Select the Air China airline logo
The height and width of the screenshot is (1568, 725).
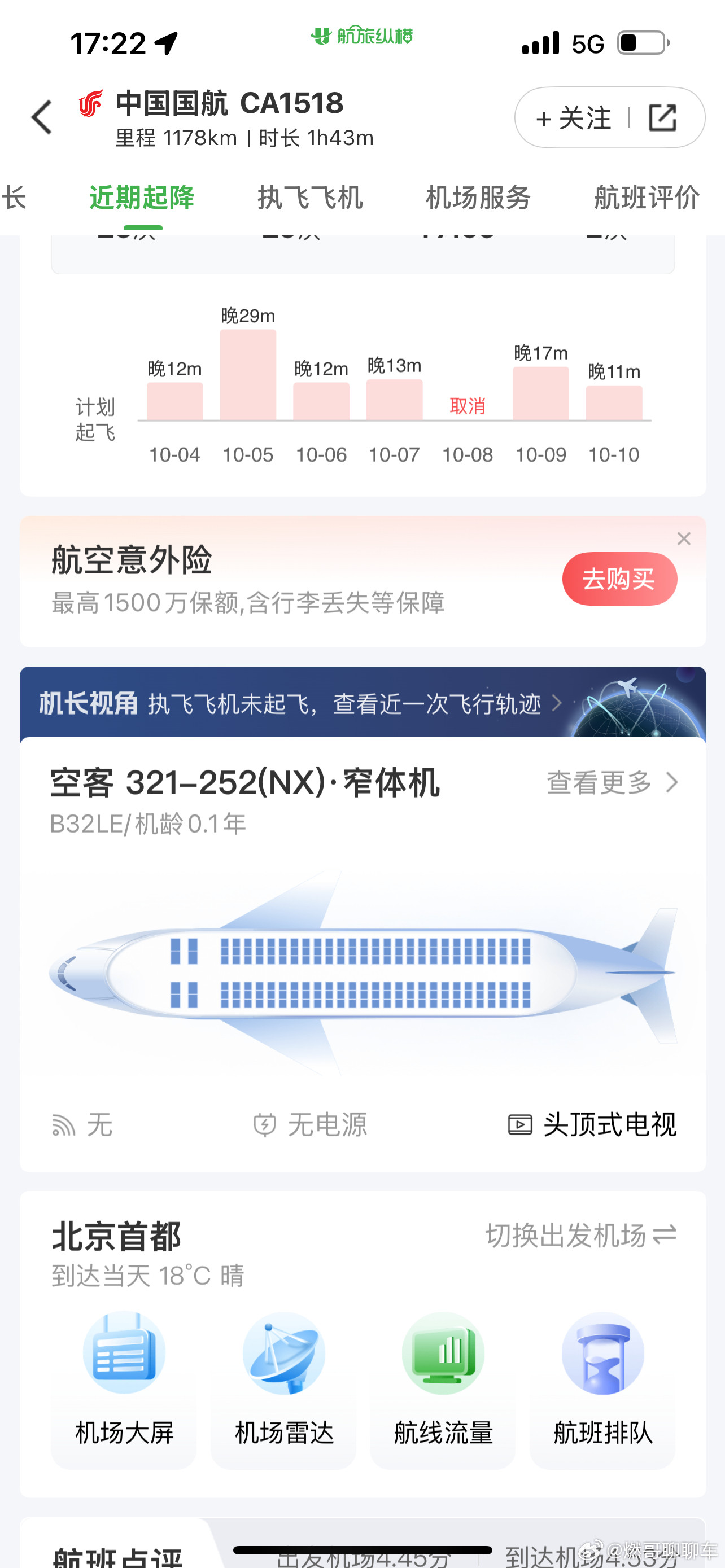coord(89,103)
